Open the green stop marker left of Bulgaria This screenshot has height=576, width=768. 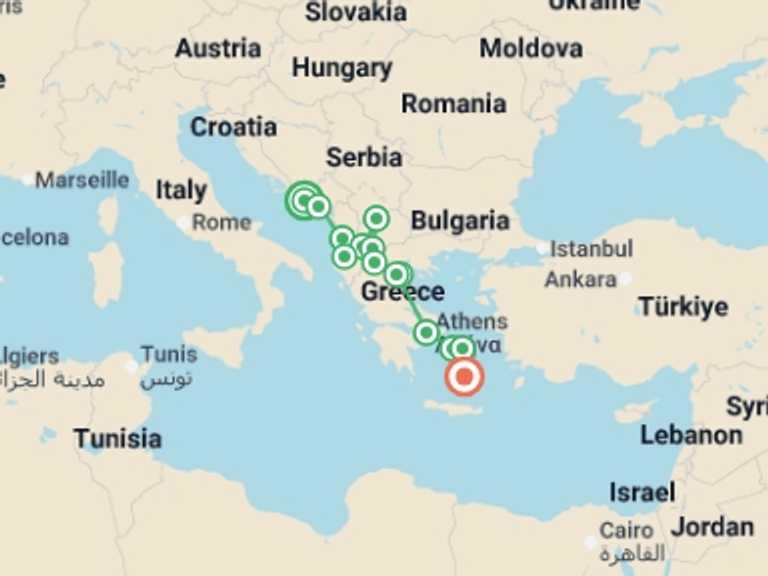(376, 218)
